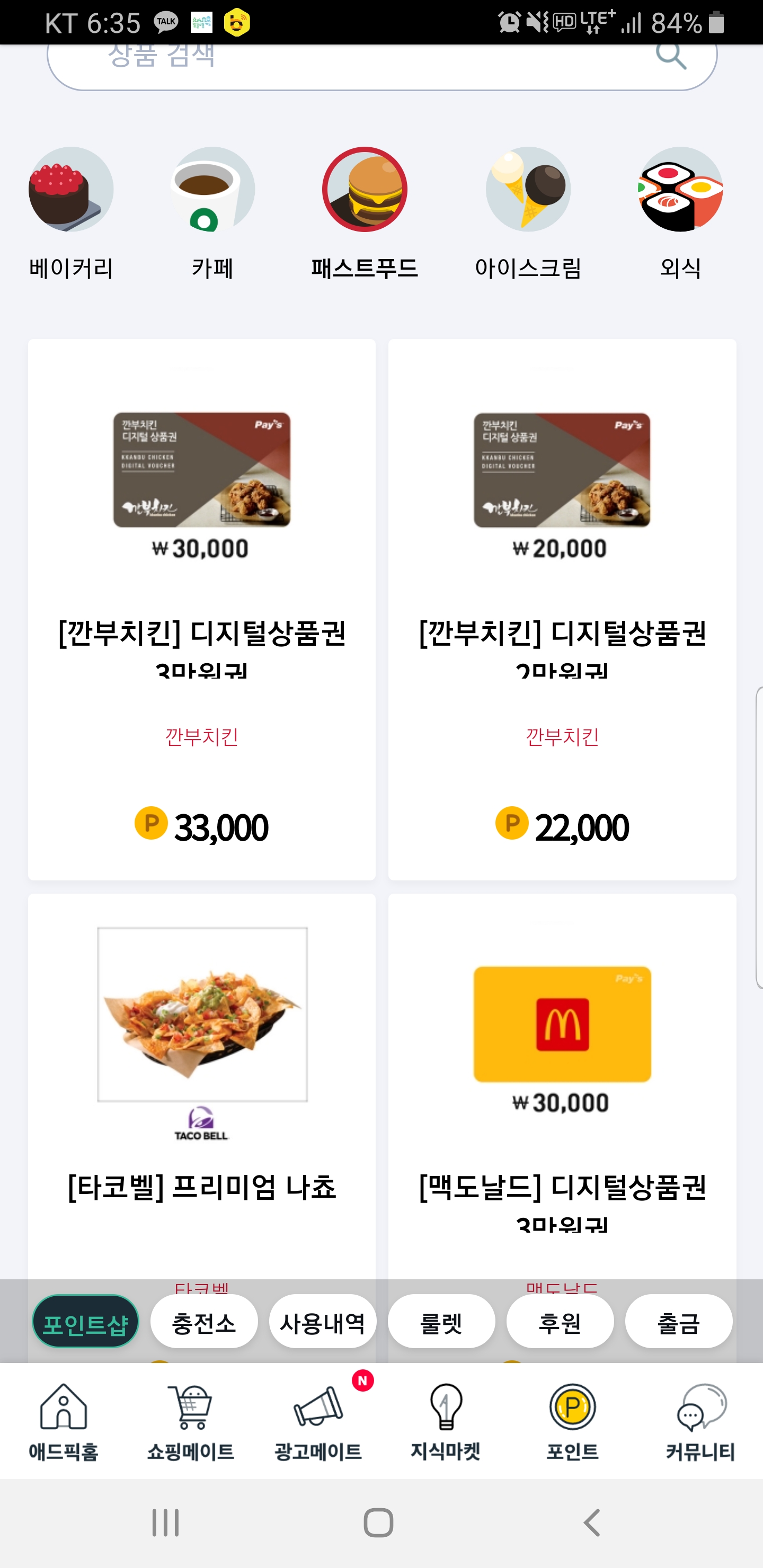
Task: Choose the 외식 category
Action: 680,213
